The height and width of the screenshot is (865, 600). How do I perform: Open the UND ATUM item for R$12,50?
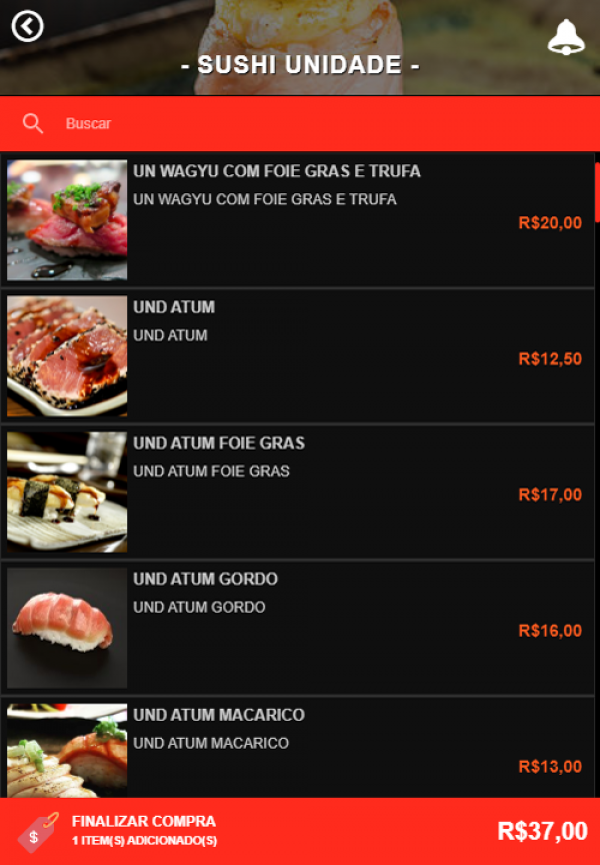click(298, 357)
